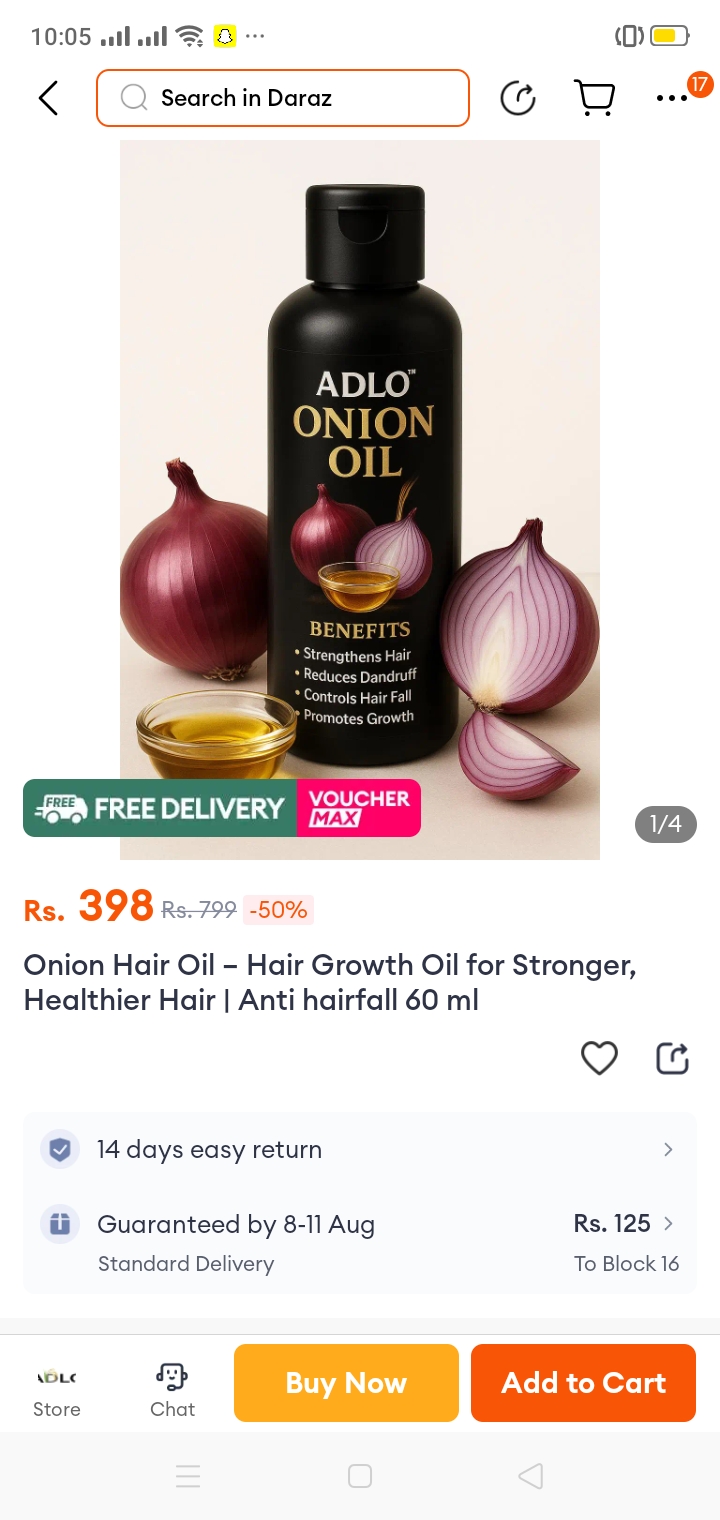This screenshot has width=720, height=1520.
Task: Open the recently viewed history icon
Action: coord(517,98)
